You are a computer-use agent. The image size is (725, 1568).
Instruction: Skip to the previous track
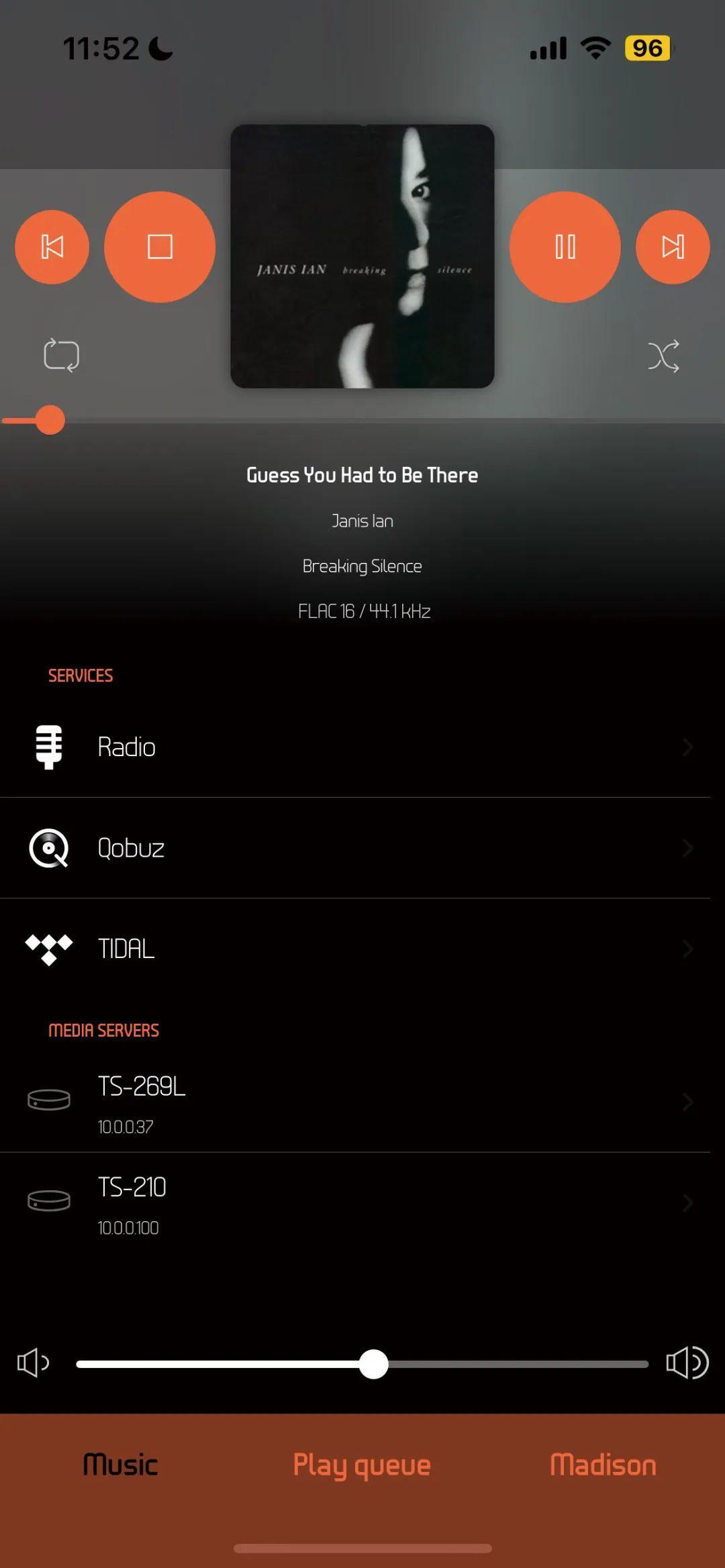tap(52, 247)
